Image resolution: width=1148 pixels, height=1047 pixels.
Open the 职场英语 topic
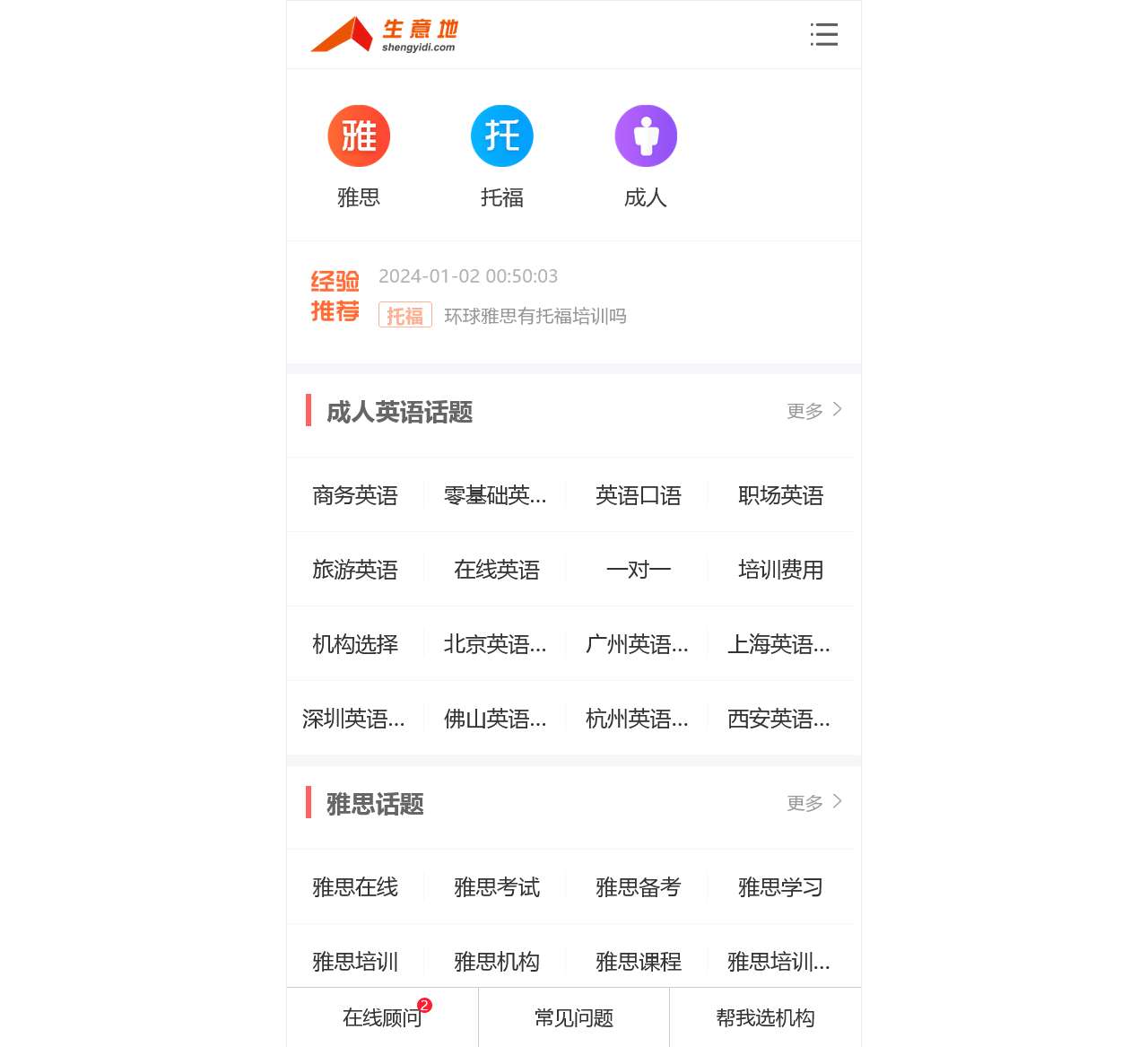(780, 495)
